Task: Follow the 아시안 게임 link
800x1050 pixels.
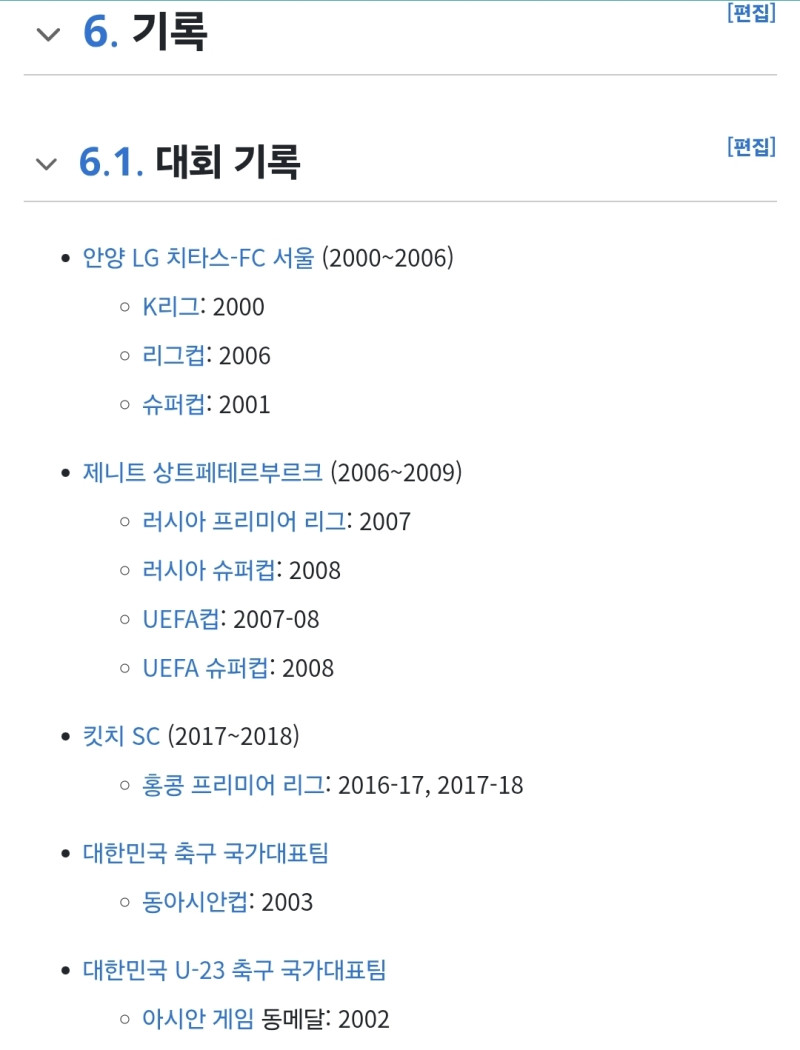Action: point(198,1019)
